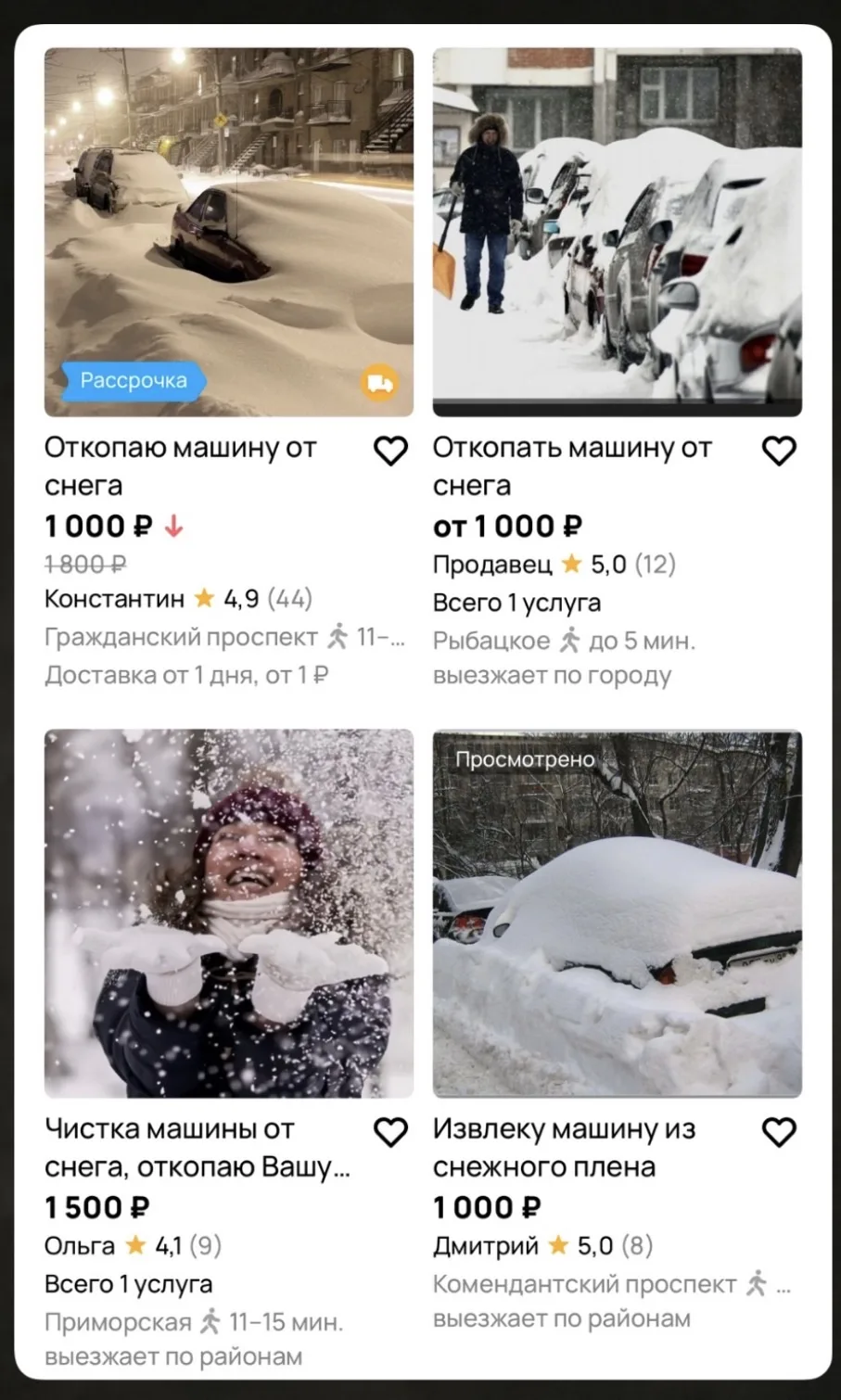Viewport: 841px width, 1400px height.
Task: Like Ольга's "Чистка машины от снега" listing
Action: (x=390, y=1132)
